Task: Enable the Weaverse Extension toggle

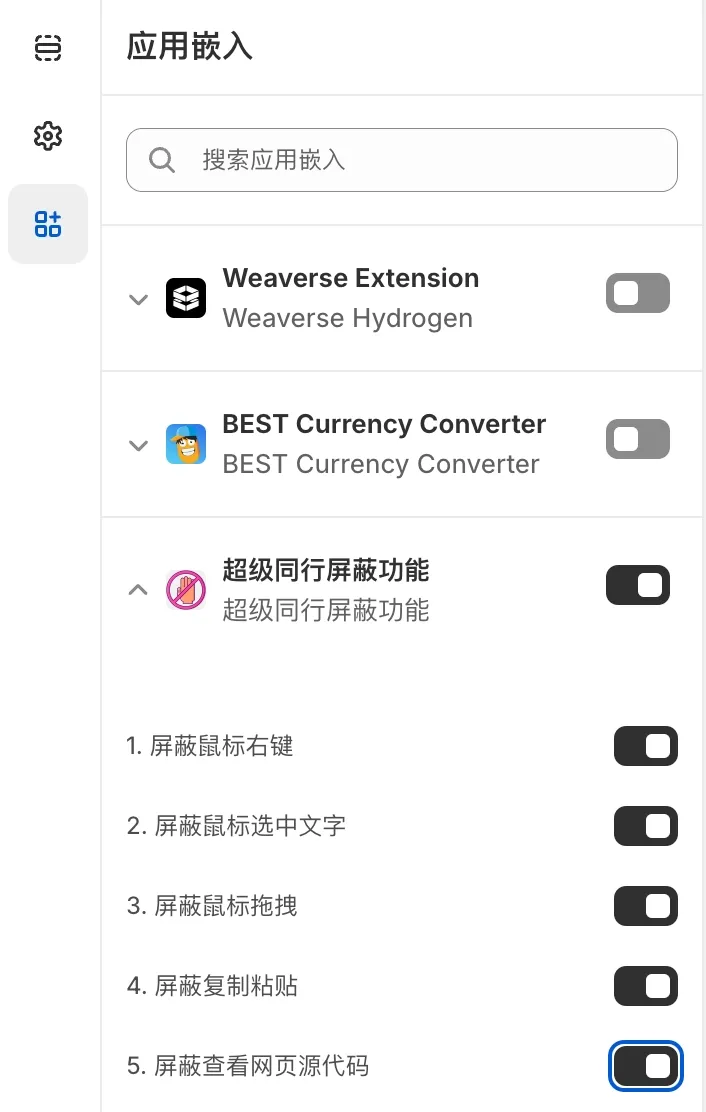Action: click(x=637, y=294)
